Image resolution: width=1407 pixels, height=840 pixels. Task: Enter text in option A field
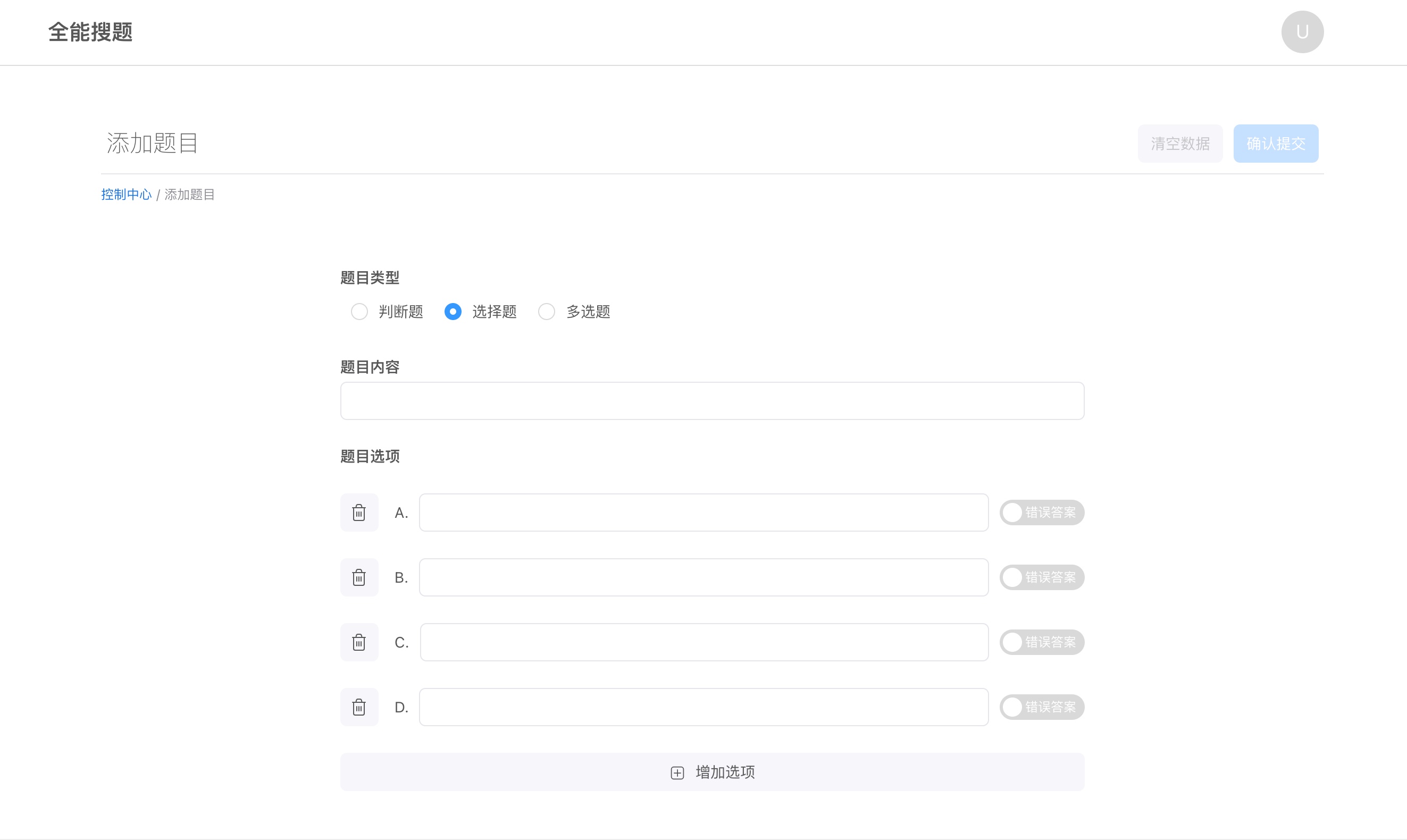tap(703, 513)
